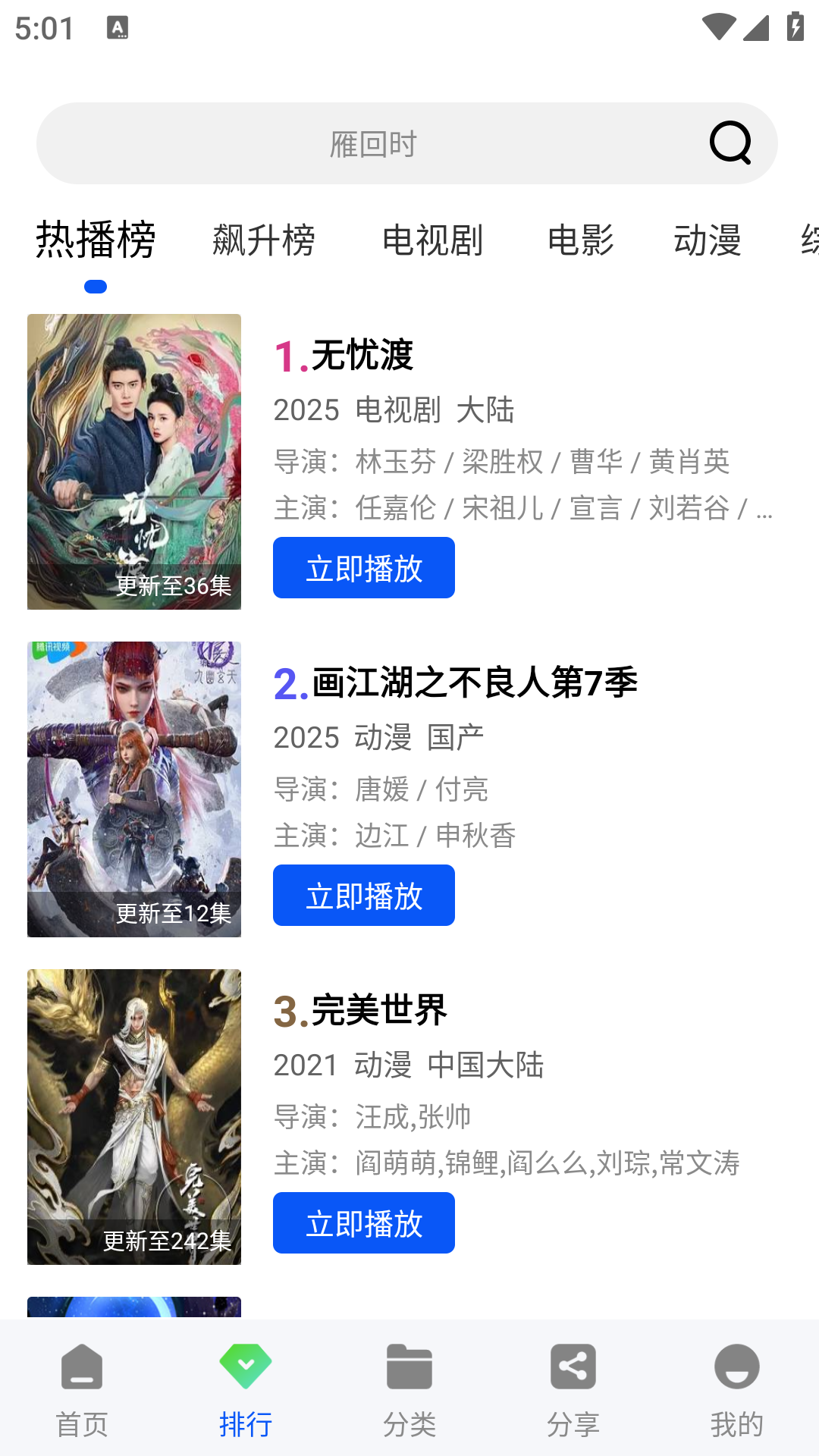
Task: Open the 完美世界 poster
Action: point(134,1117)
